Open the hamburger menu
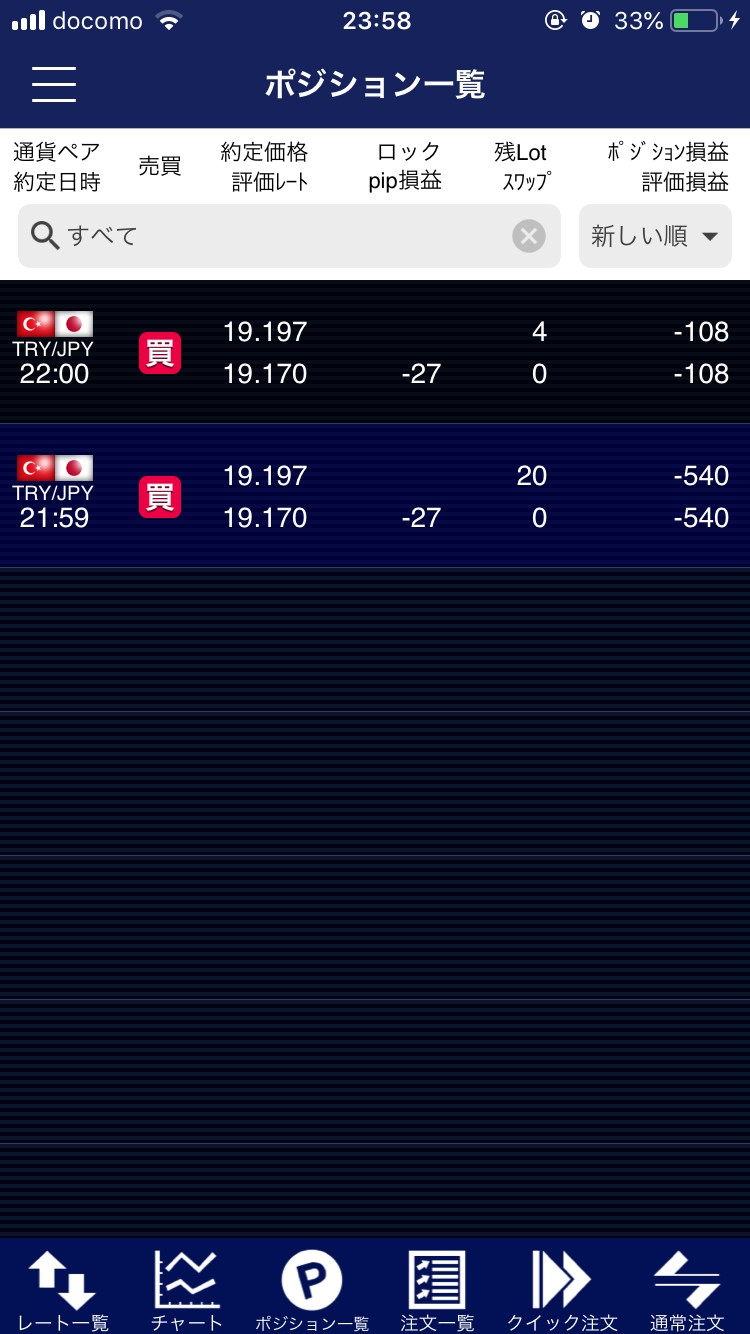 pyautogui.click(x=54, y=84)
